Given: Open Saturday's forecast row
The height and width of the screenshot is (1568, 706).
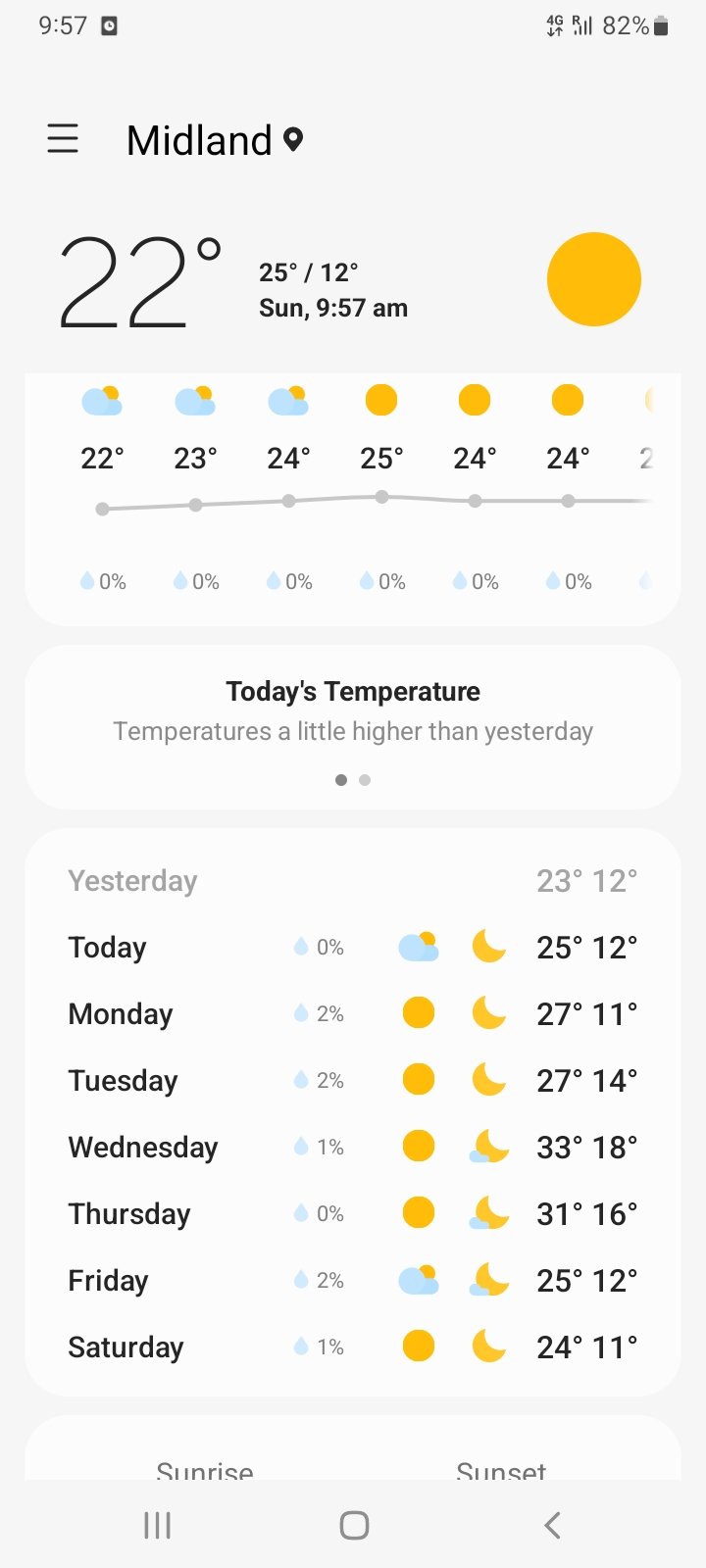Looking at the screenshot, I should 353,1347.
